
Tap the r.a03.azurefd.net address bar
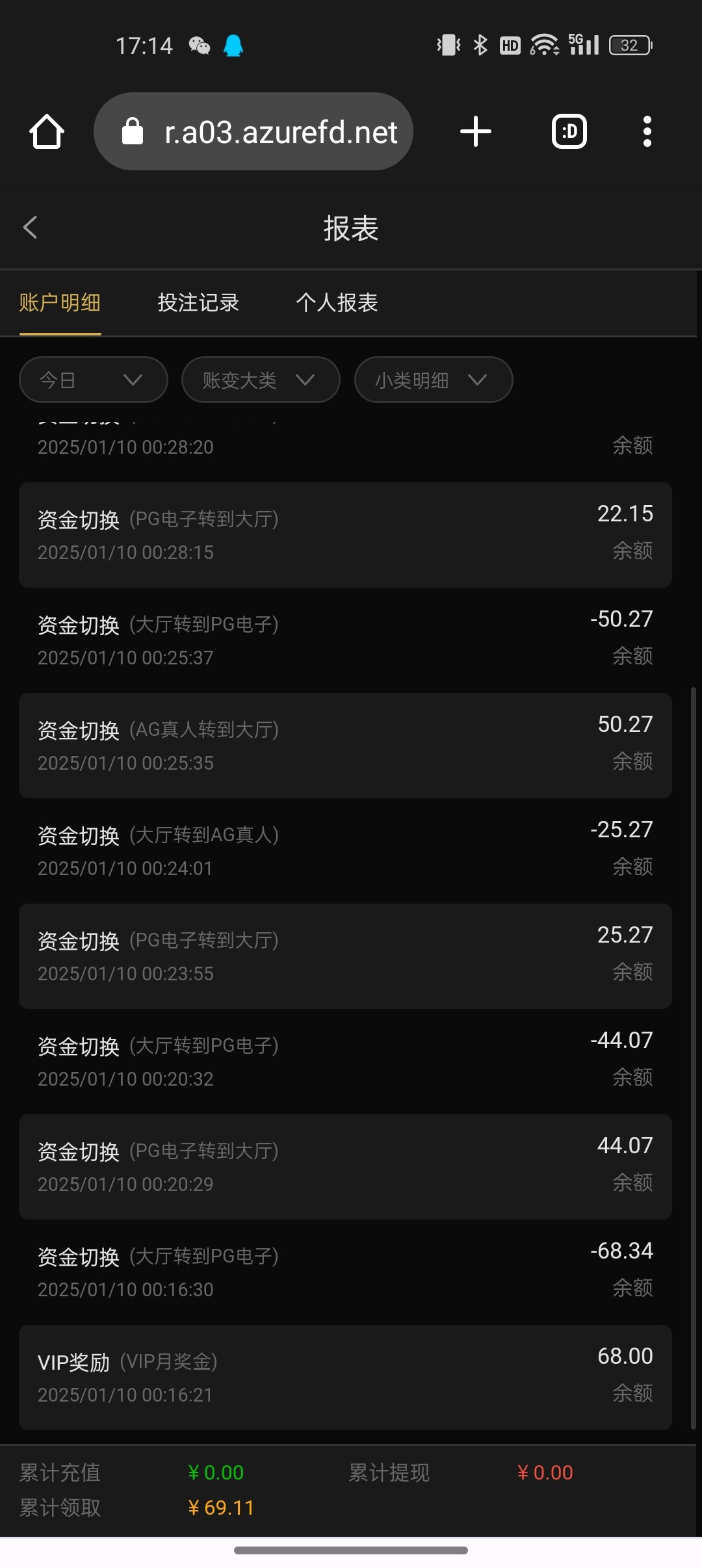click(x=253, y=131)
